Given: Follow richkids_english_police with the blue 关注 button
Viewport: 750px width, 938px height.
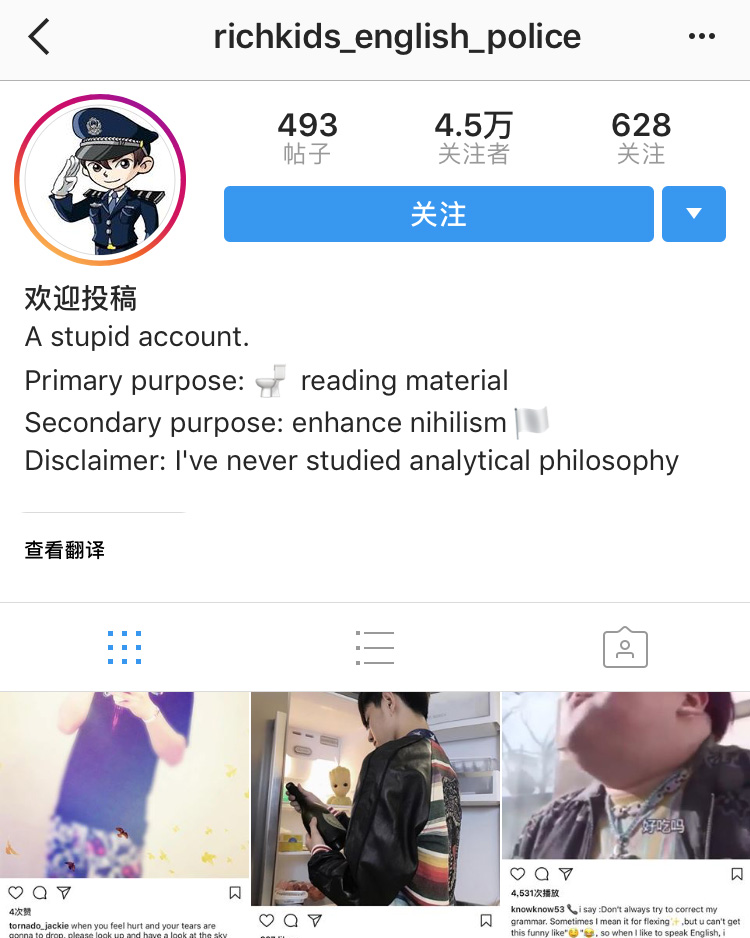Looking at the screenshot, I should tap(438, 214).
